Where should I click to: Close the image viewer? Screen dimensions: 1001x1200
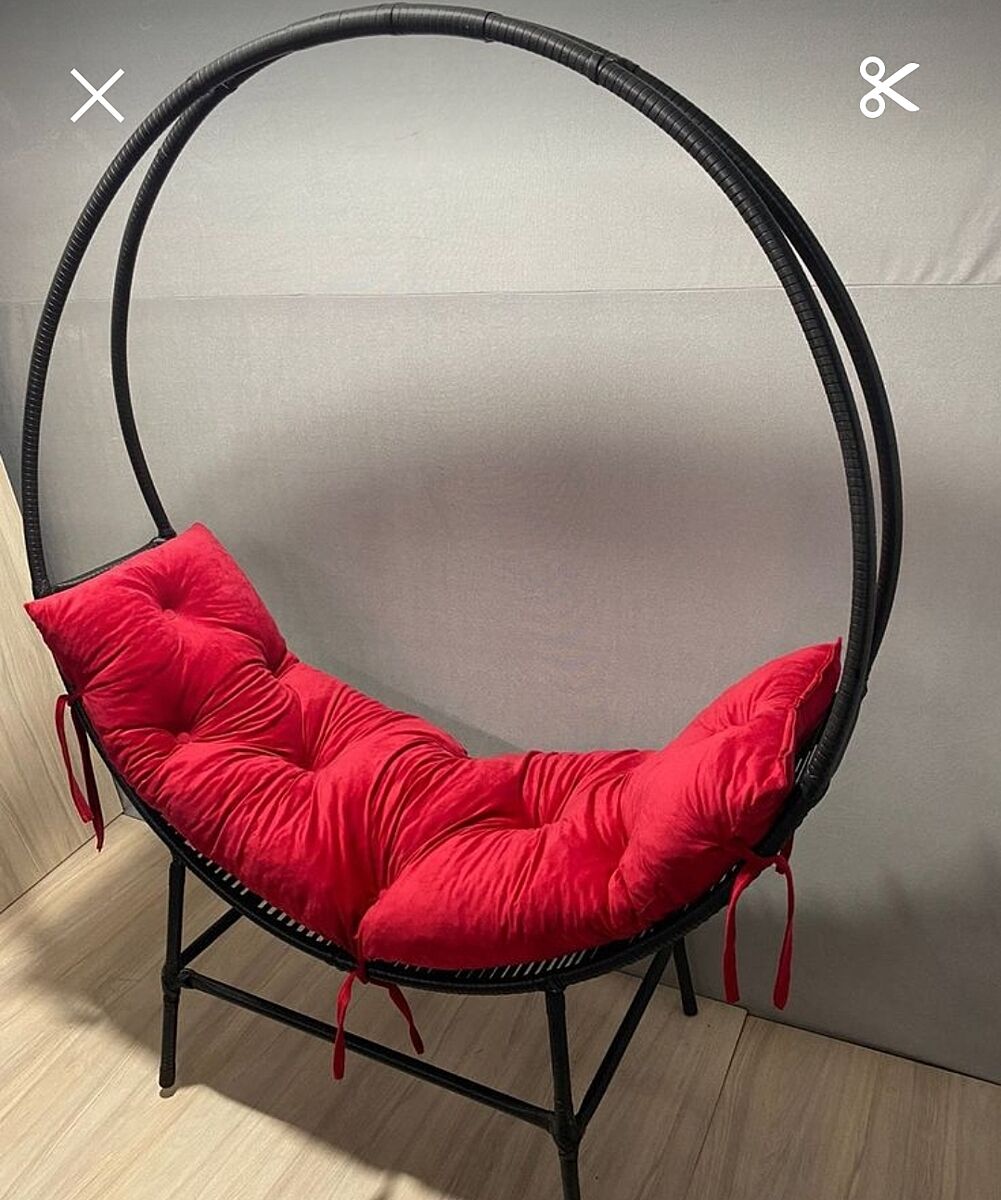(x=97, y=95)
